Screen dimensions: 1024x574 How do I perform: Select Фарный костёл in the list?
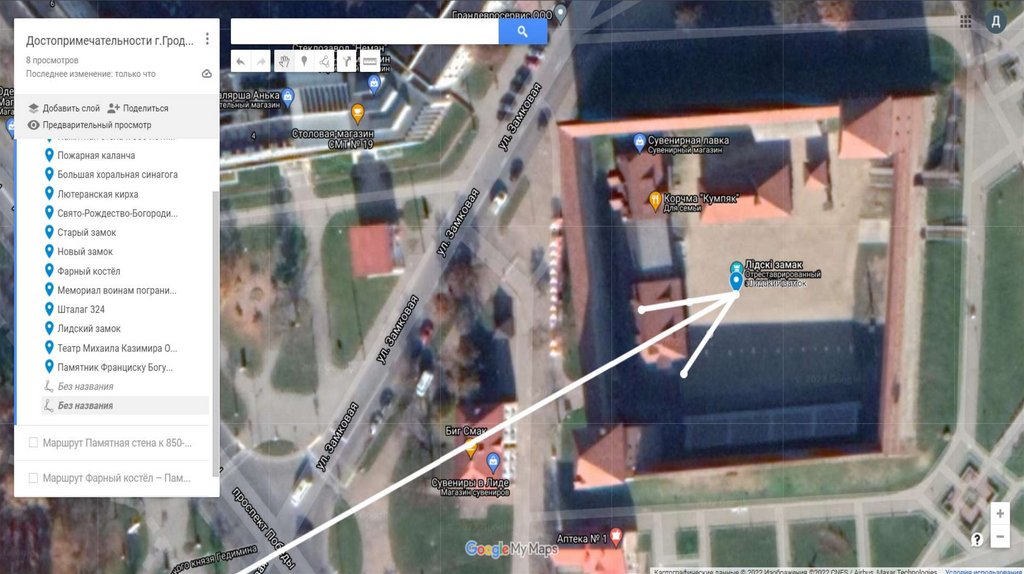point(88,271)
